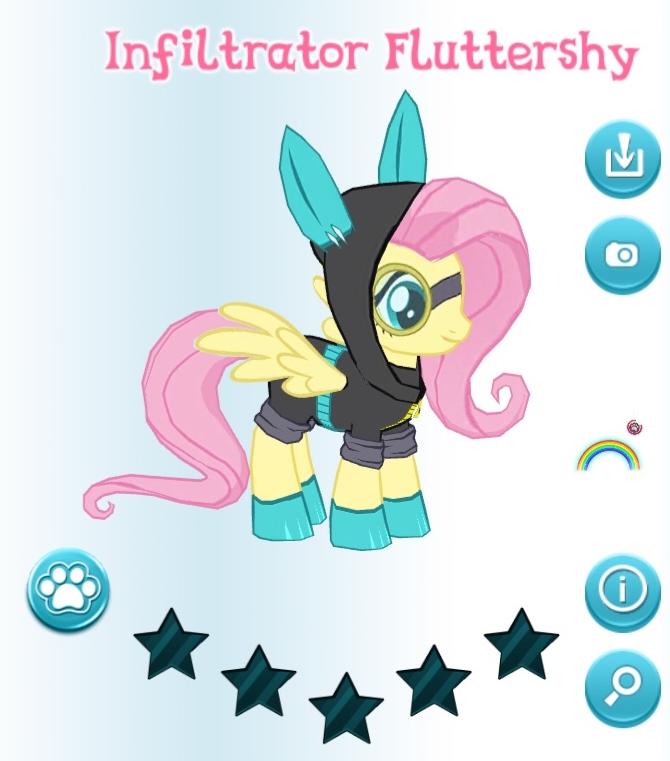Tap the download and save button
The width and height of the screenshot is (670, 761).
pyautogui.click(x=623, y=158)
